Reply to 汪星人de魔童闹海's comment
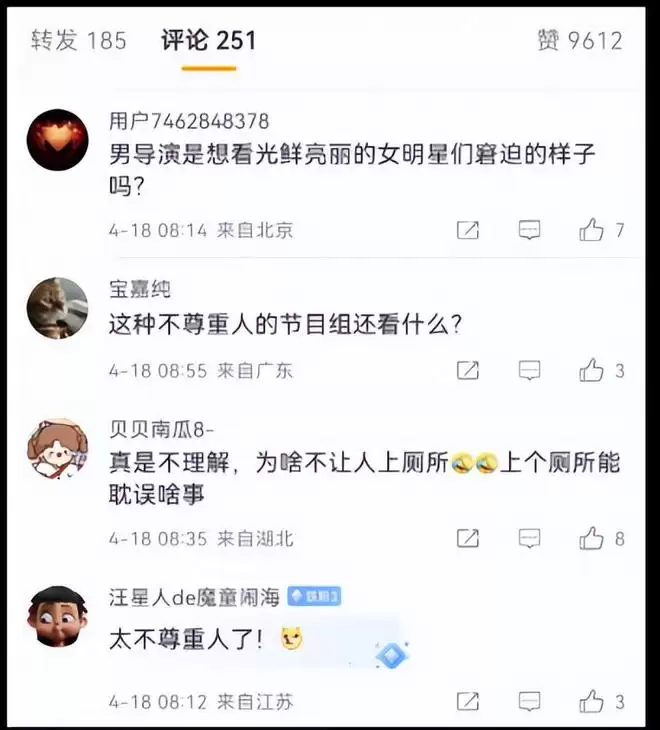This screenshot has height=730, width=660. [529, 701]
